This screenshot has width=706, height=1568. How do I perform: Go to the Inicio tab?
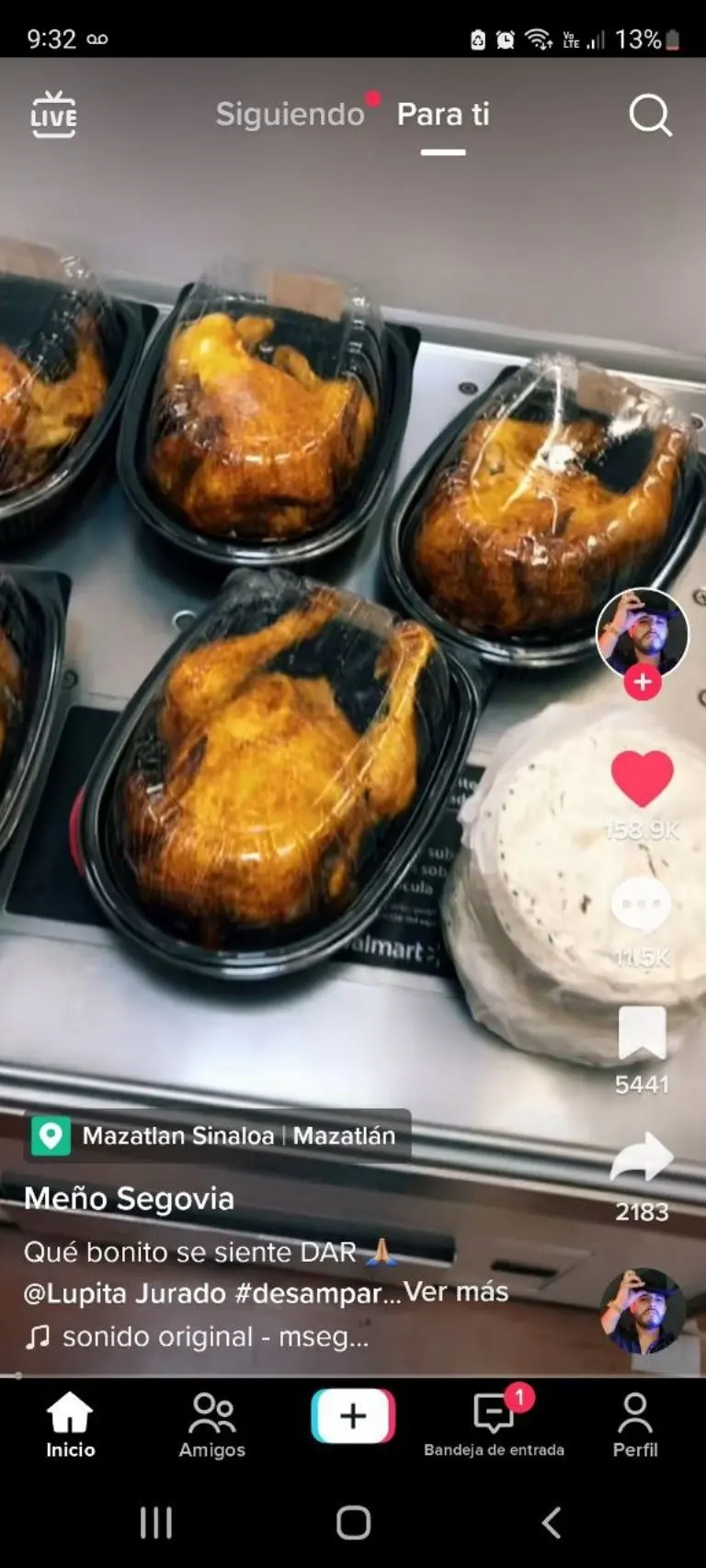[70, 1425]
